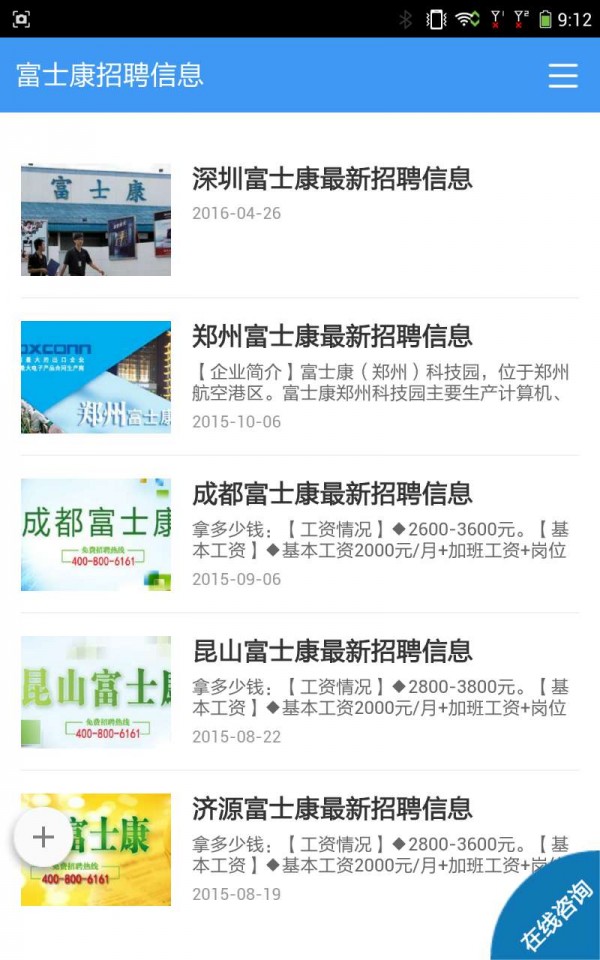
Task: Open 郑州富士康最新招聘信息 article
Action: 332,337
